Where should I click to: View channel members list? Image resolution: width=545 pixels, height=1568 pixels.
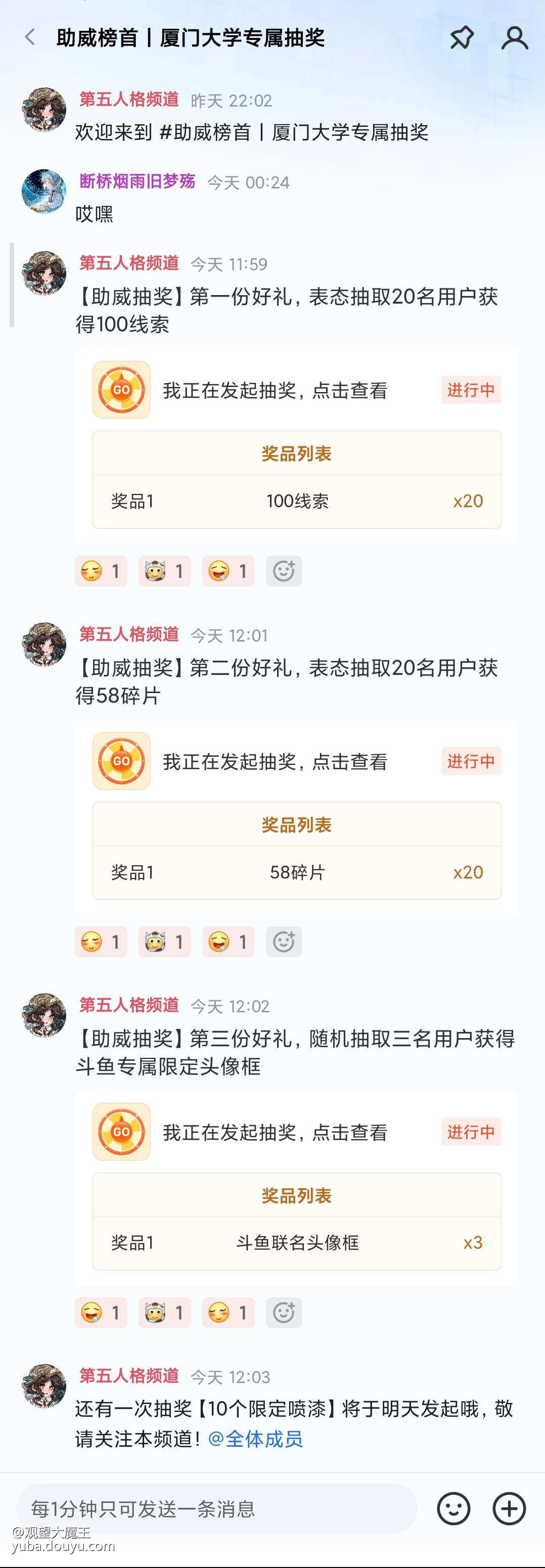coord(515,38)
